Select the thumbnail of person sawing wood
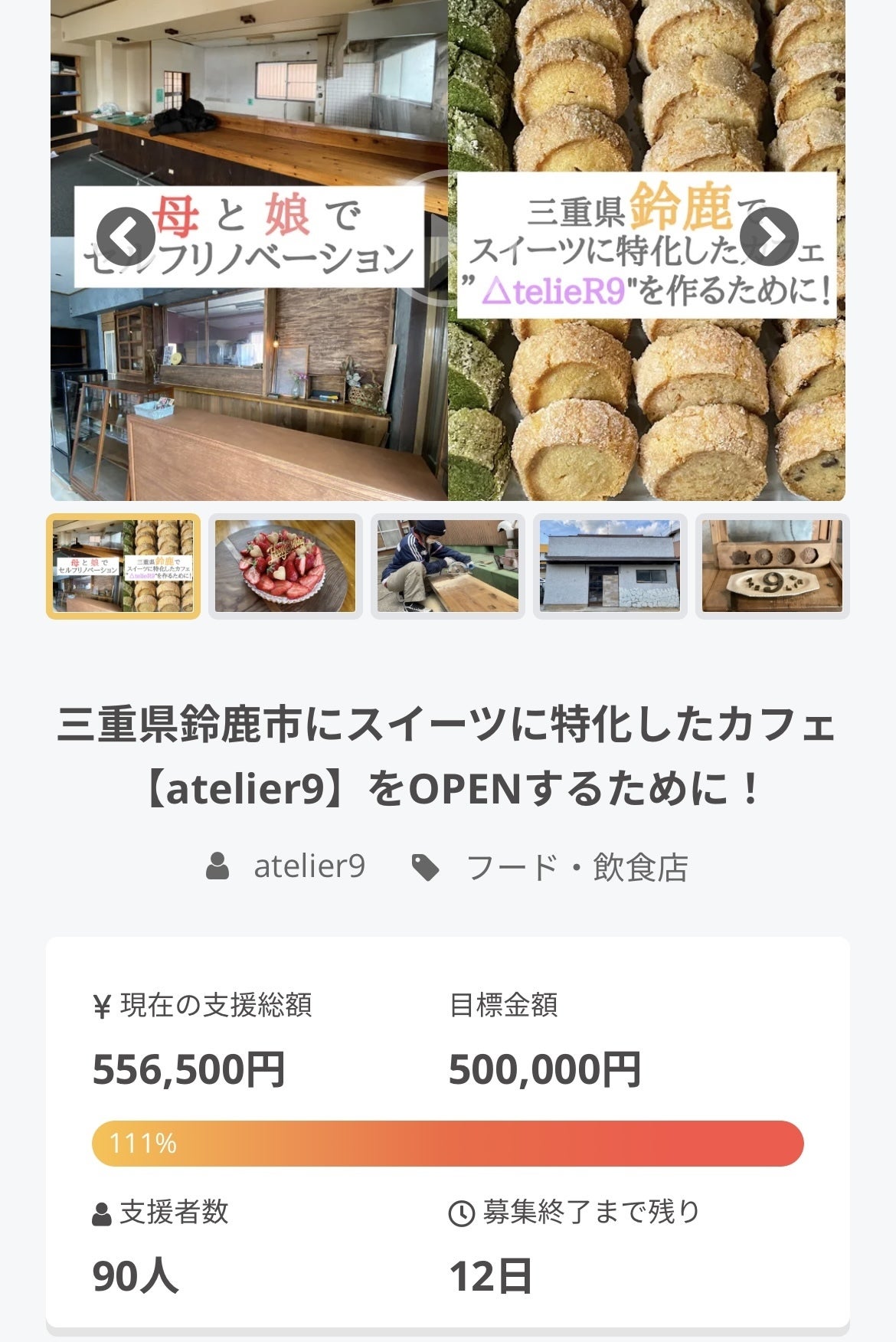 coord(448,566)
